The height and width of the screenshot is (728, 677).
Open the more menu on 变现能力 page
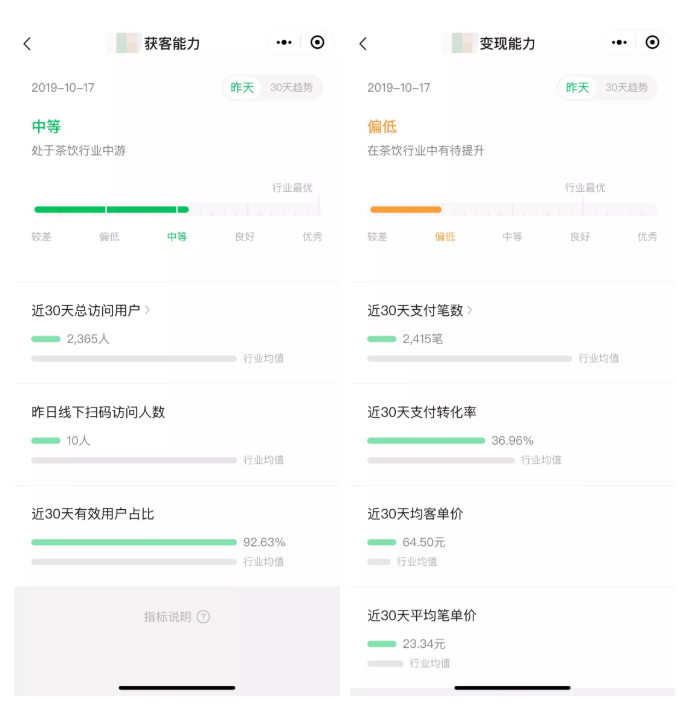(620, 42)
